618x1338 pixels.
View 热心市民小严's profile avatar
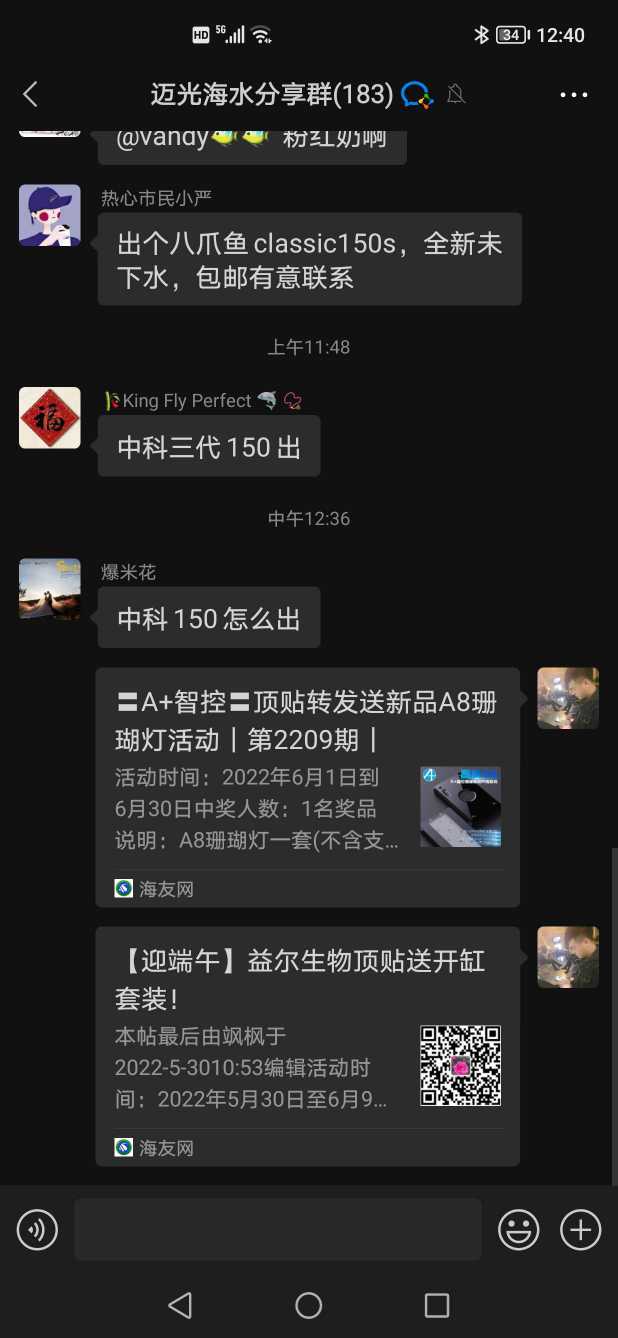tap(50, 215)
